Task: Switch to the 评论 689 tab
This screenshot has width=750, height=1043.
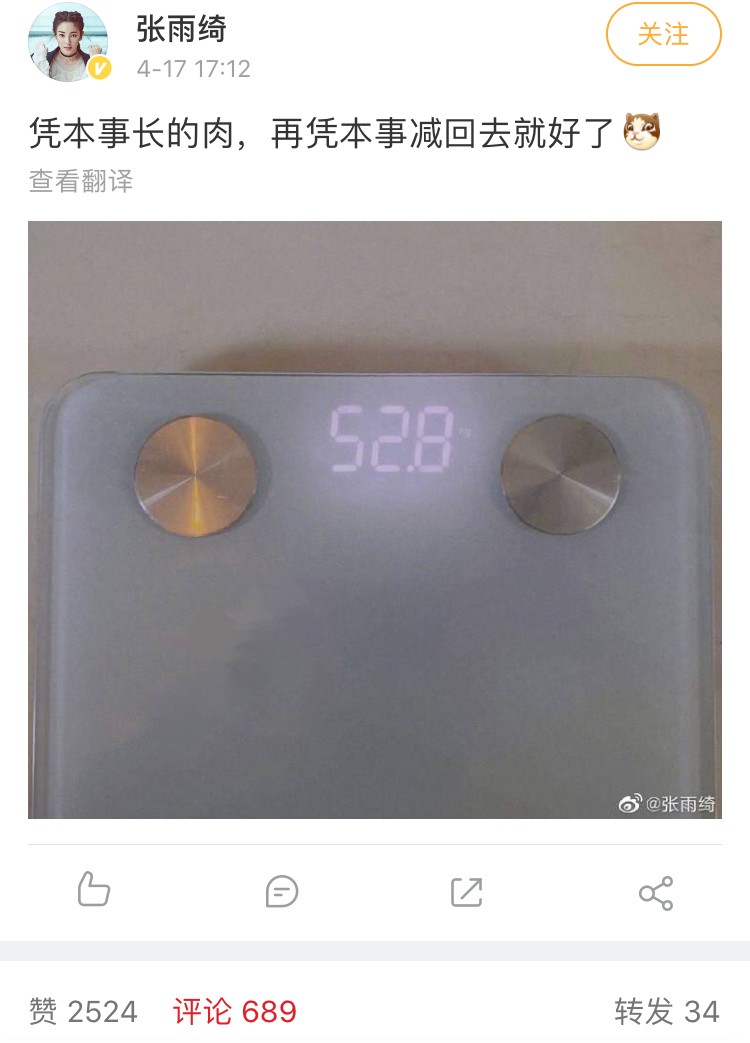Action: [235, 1011]
